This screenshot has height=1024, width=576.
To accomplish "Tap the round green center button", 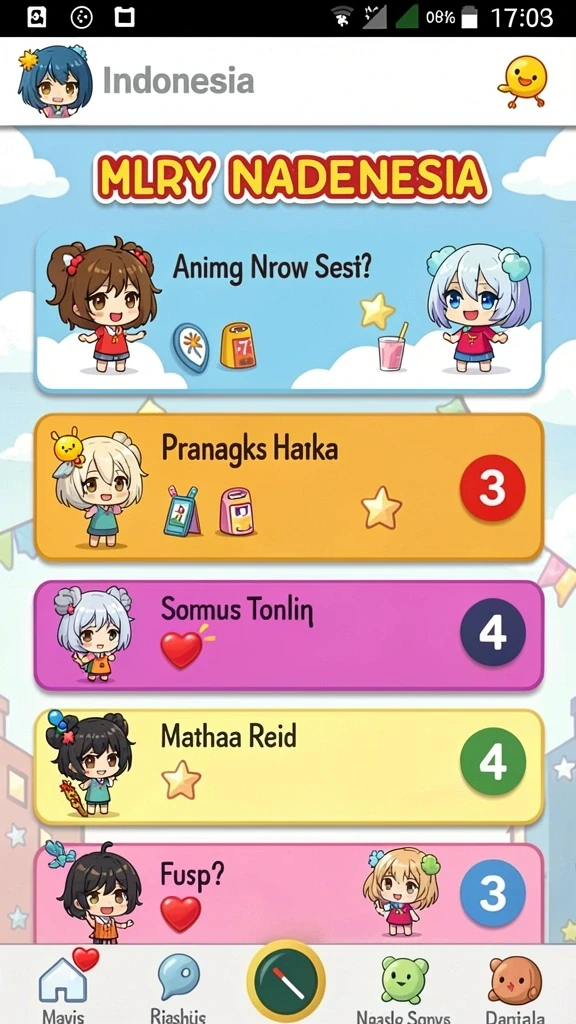I will pos(286,982).
